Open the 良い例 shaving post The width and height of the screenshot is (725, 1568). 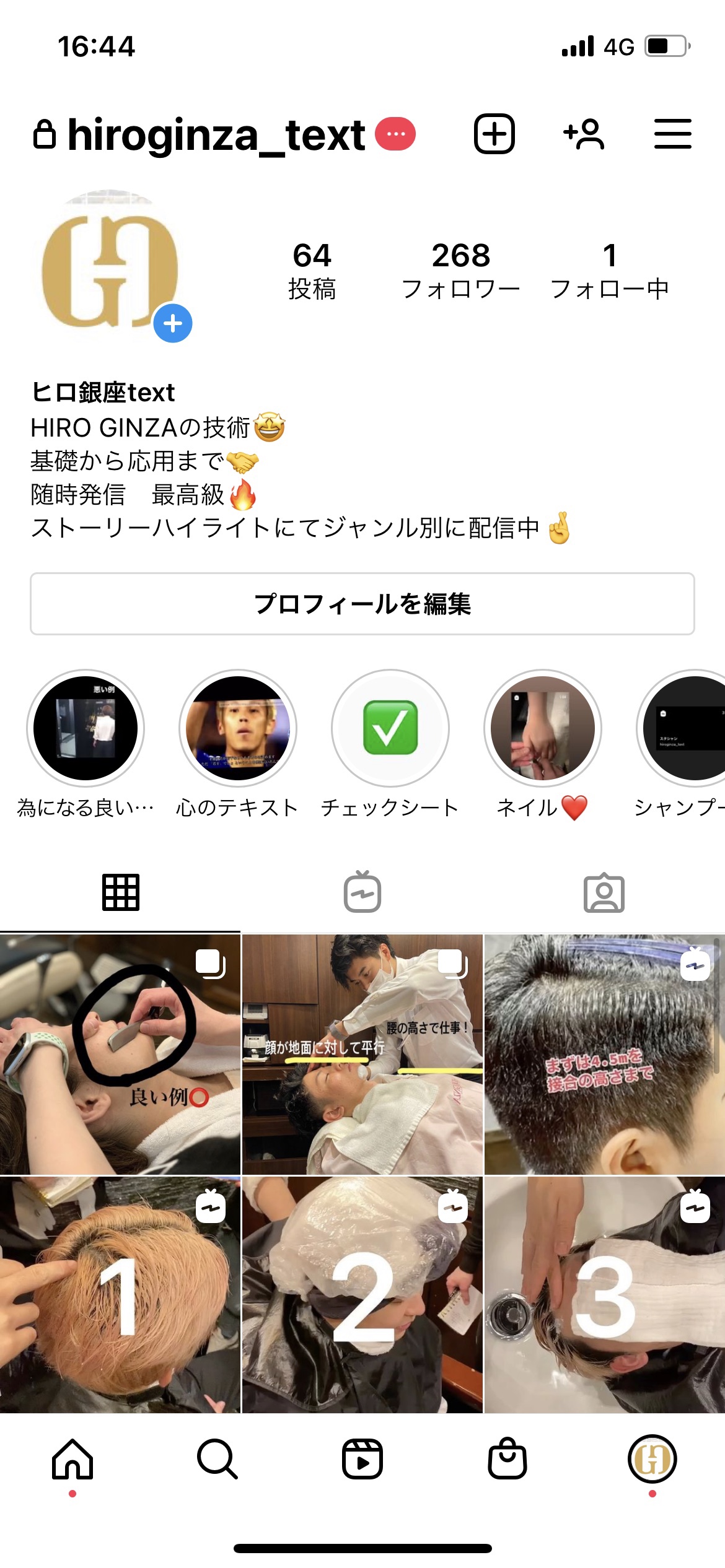pyautogui.click(x=120, y=1054)
